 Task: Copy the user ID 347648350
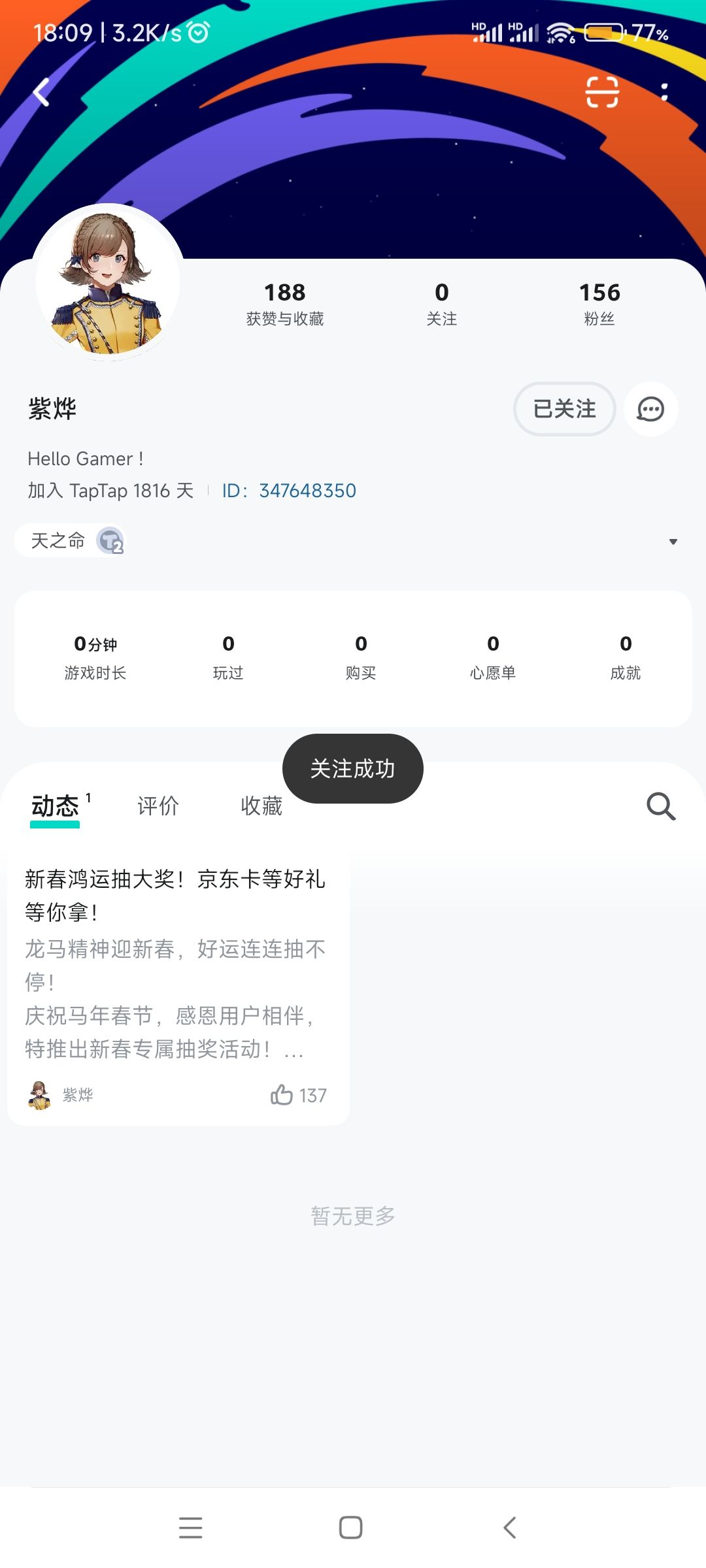307,491
